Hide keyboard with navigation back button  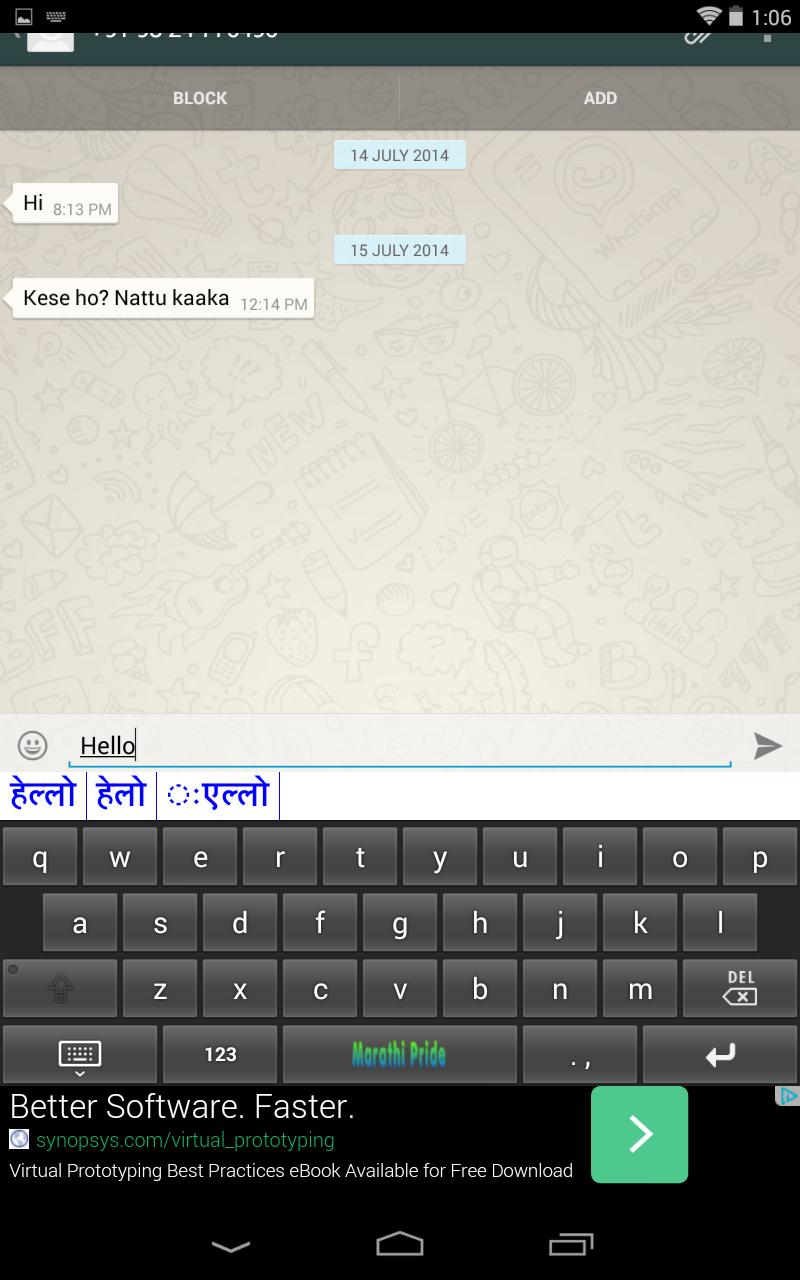(x=231, y=1245)
